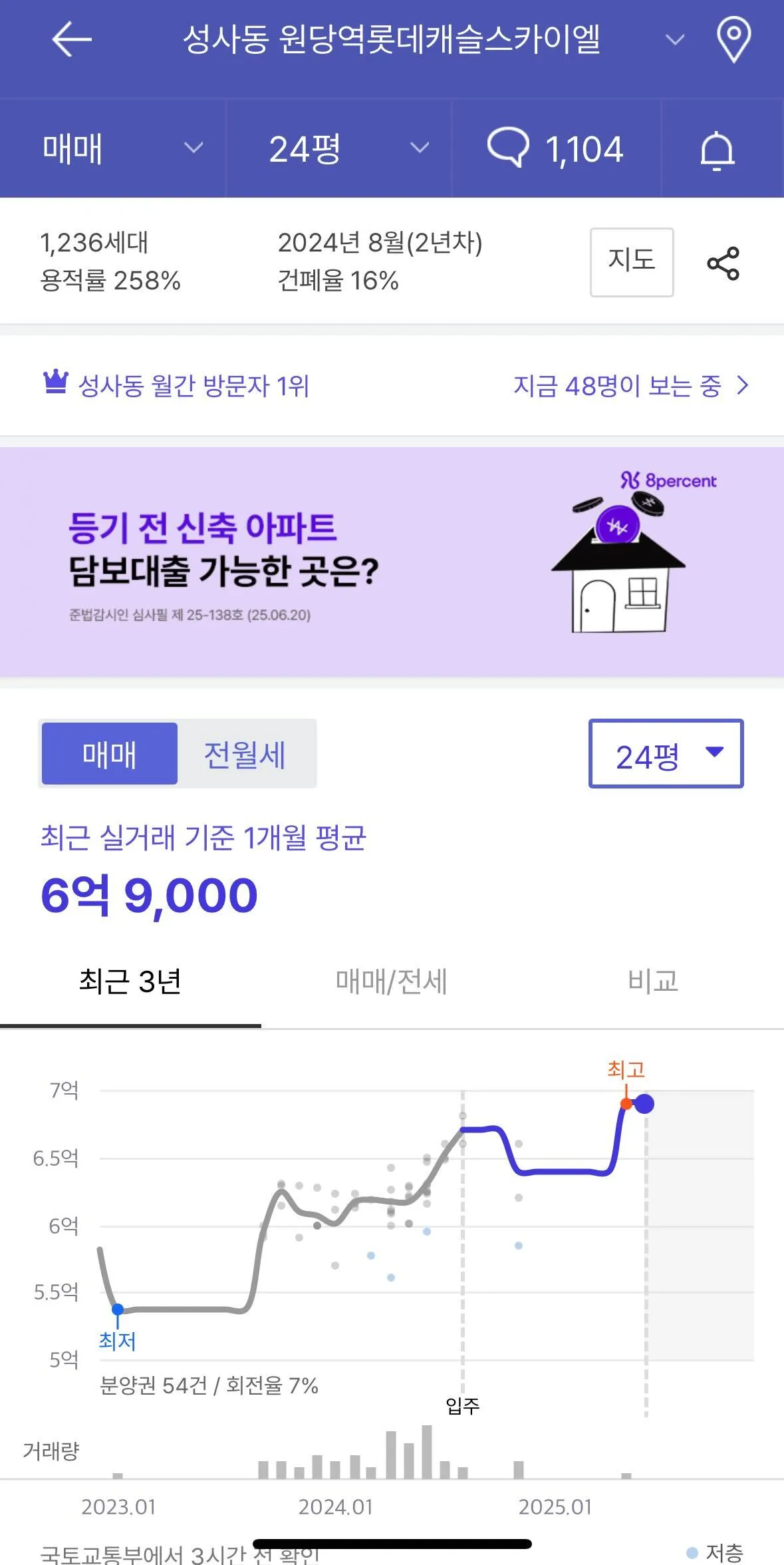Switch to the 비교 tab
This screenshot has width=784, height=1565.
tap(652, 981)
